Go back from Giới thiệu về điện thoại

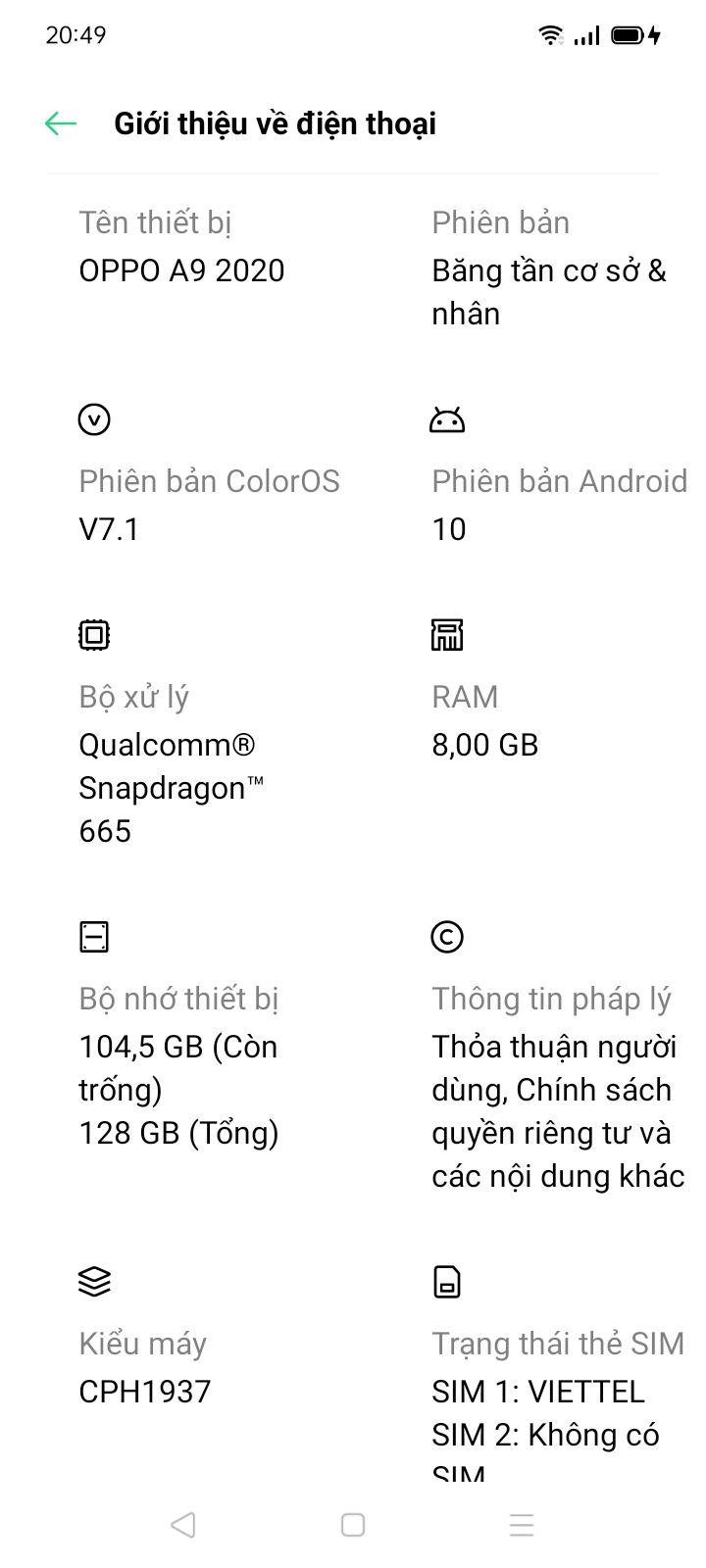coord(61,123)
